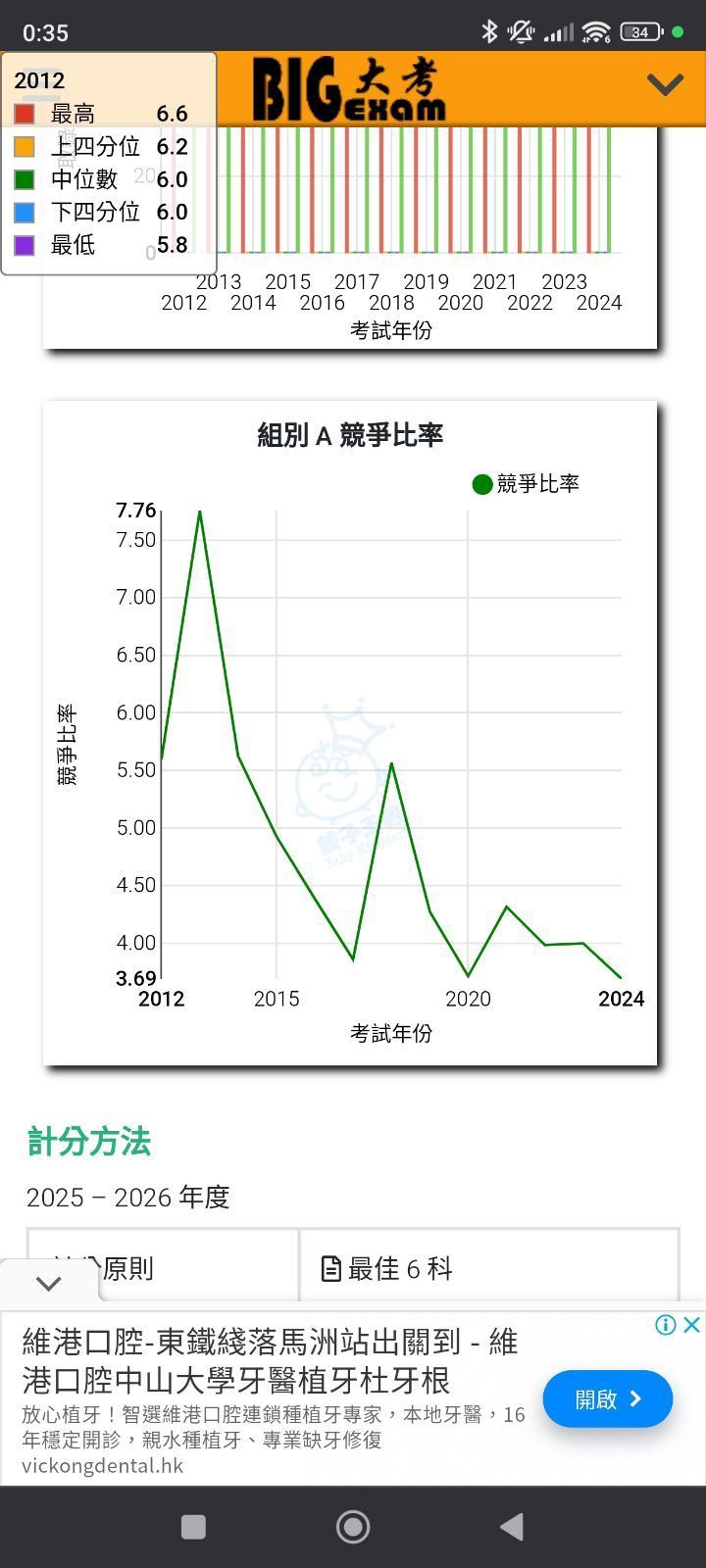Toggle the 競爭比率 legend series
706x1568 pixels.
click(x=526, y=484)
